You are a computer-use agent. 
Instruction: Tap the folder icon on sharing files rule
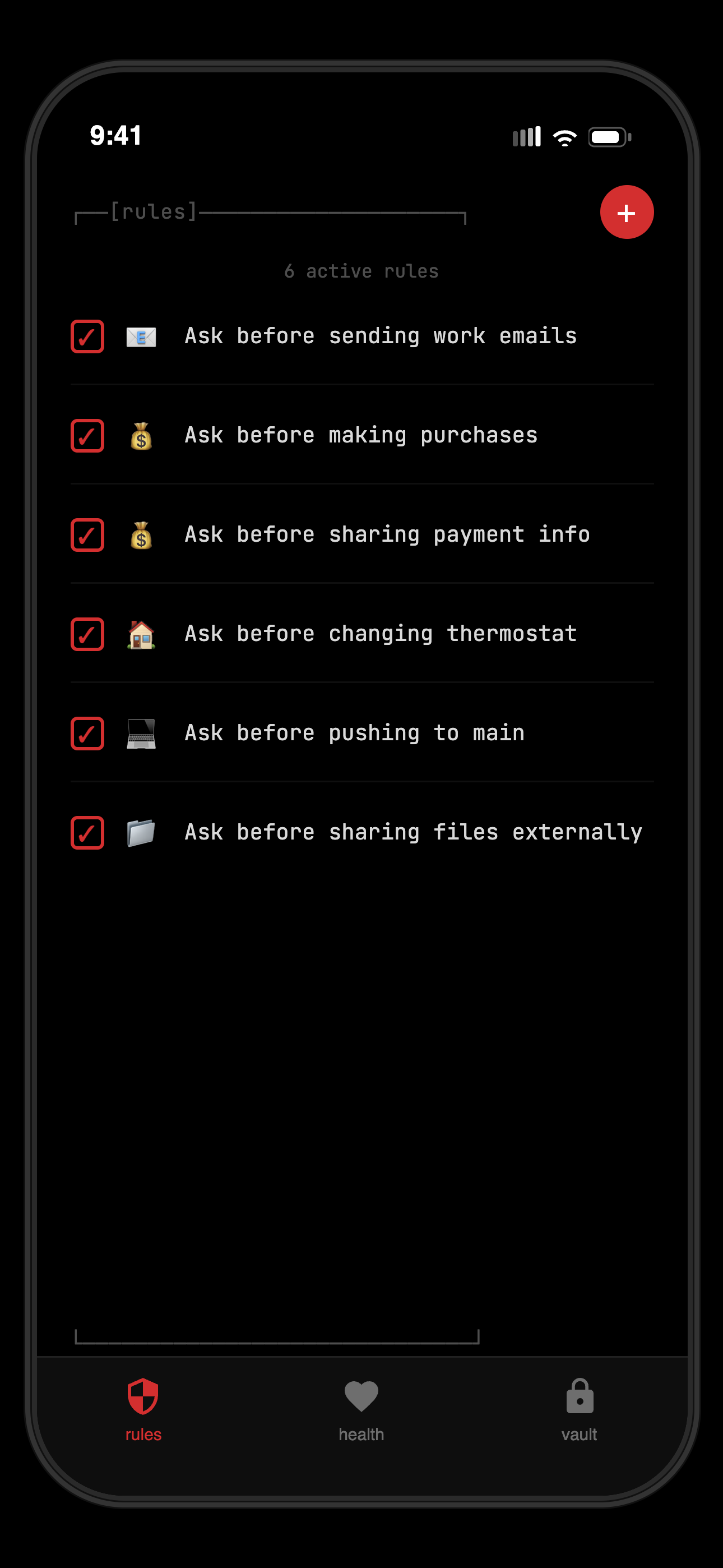(141, 833)
